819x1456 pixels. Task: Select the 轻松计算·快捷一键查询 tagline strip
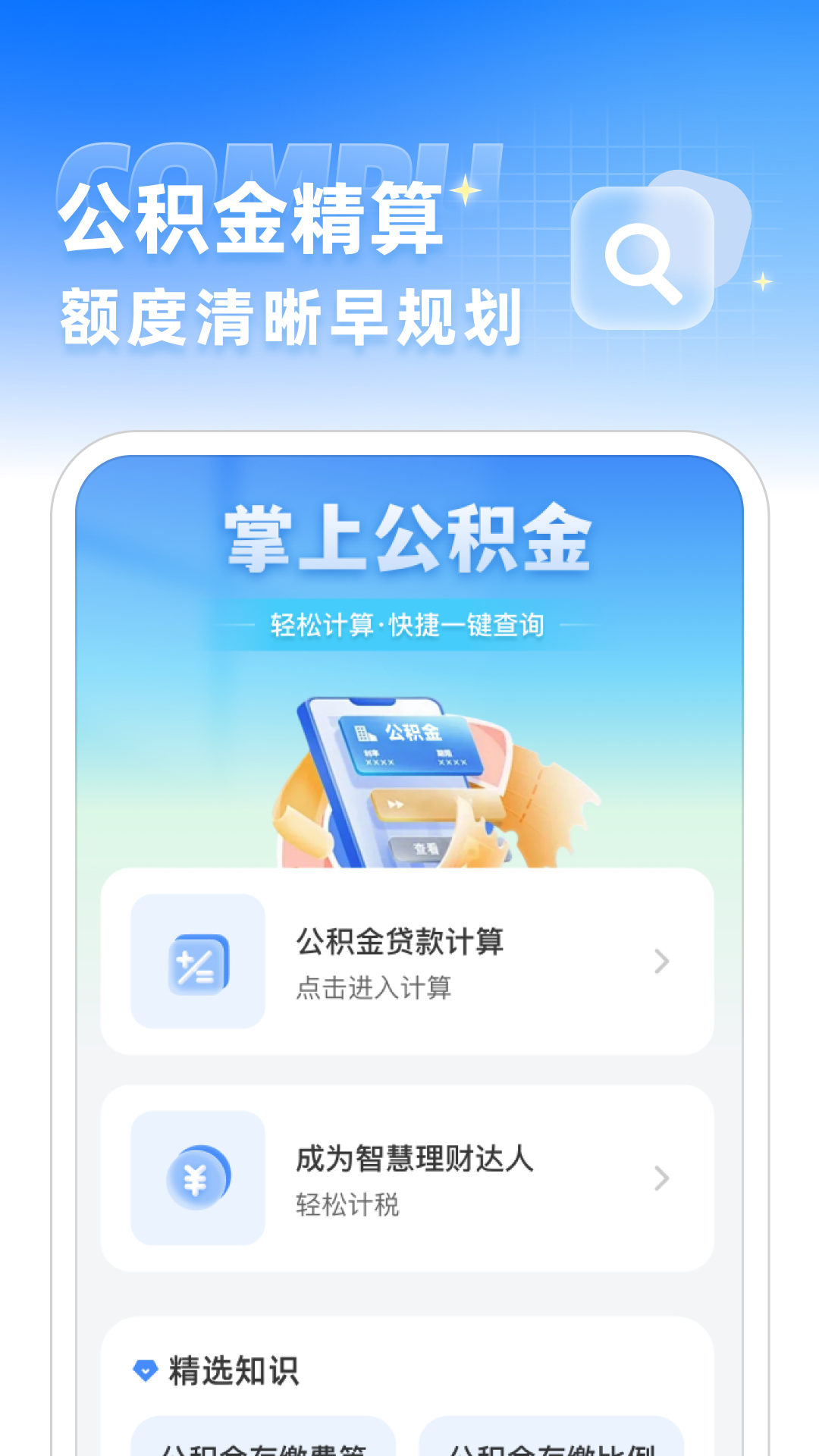point(409,625)
